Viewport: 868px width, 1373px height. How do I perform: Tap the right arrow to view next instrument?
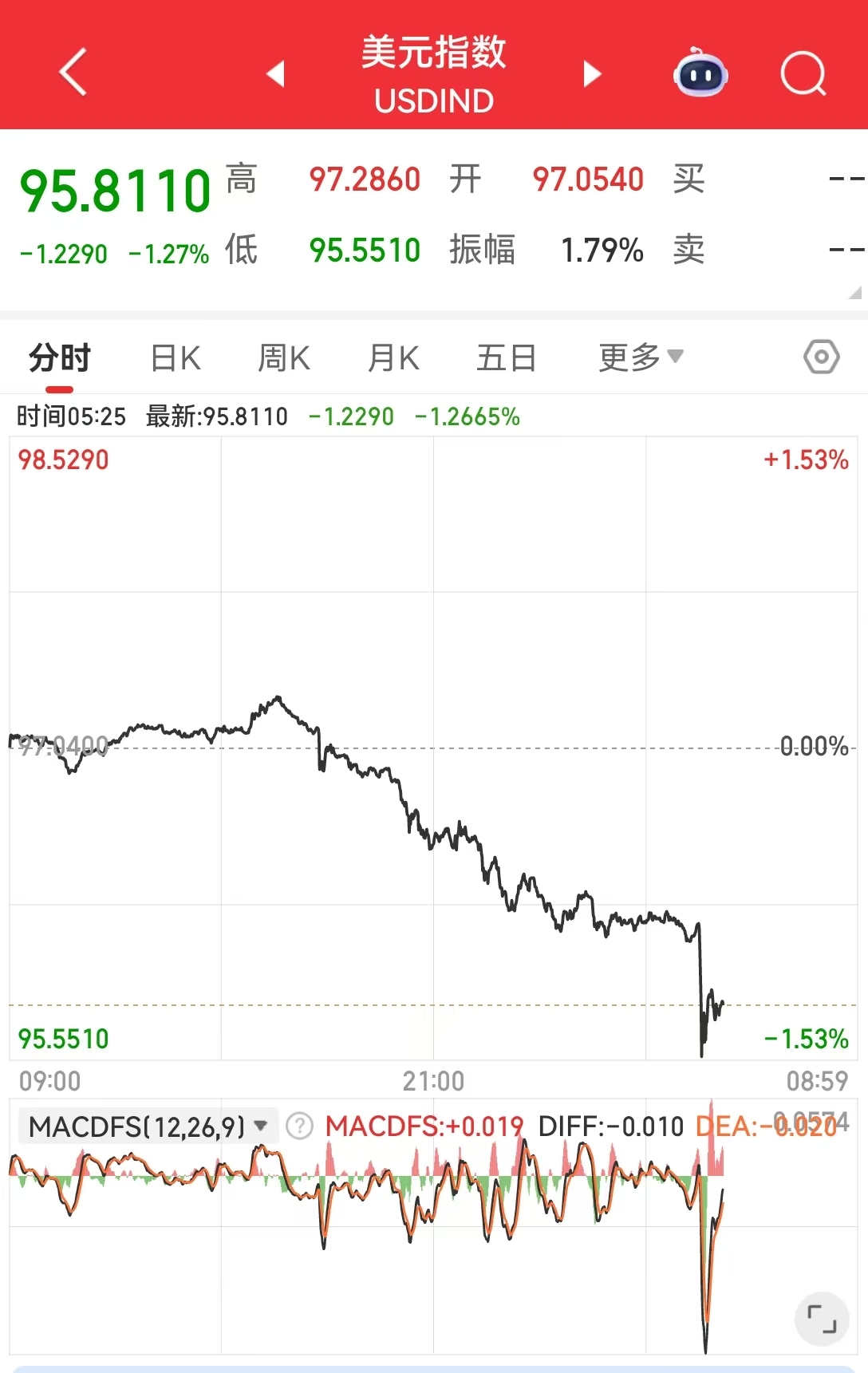[x=592, y=73]
